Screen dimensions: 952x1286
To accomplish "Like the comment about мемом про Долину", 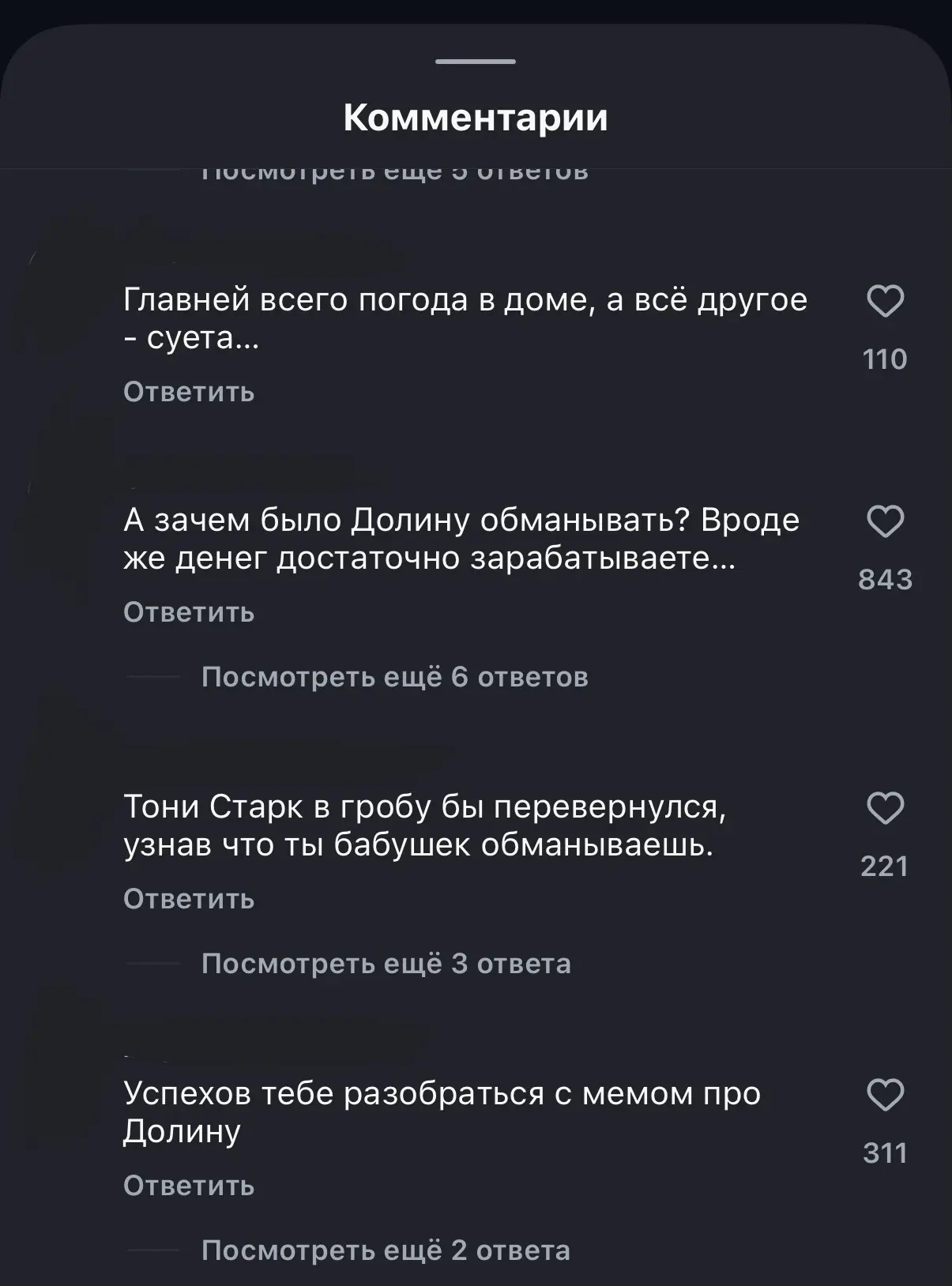I will 885,1096.
